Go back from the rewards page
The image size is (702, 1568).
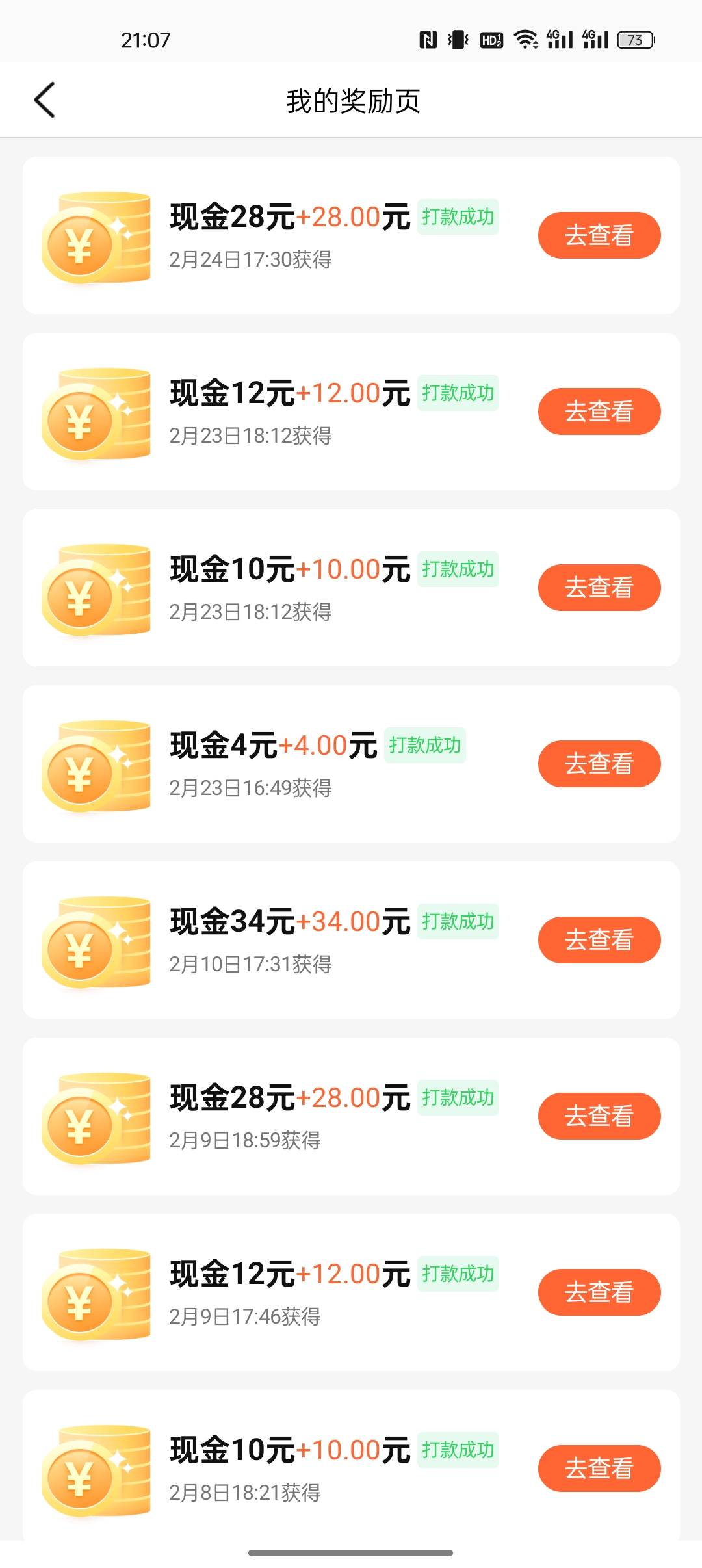coord(44,101)
